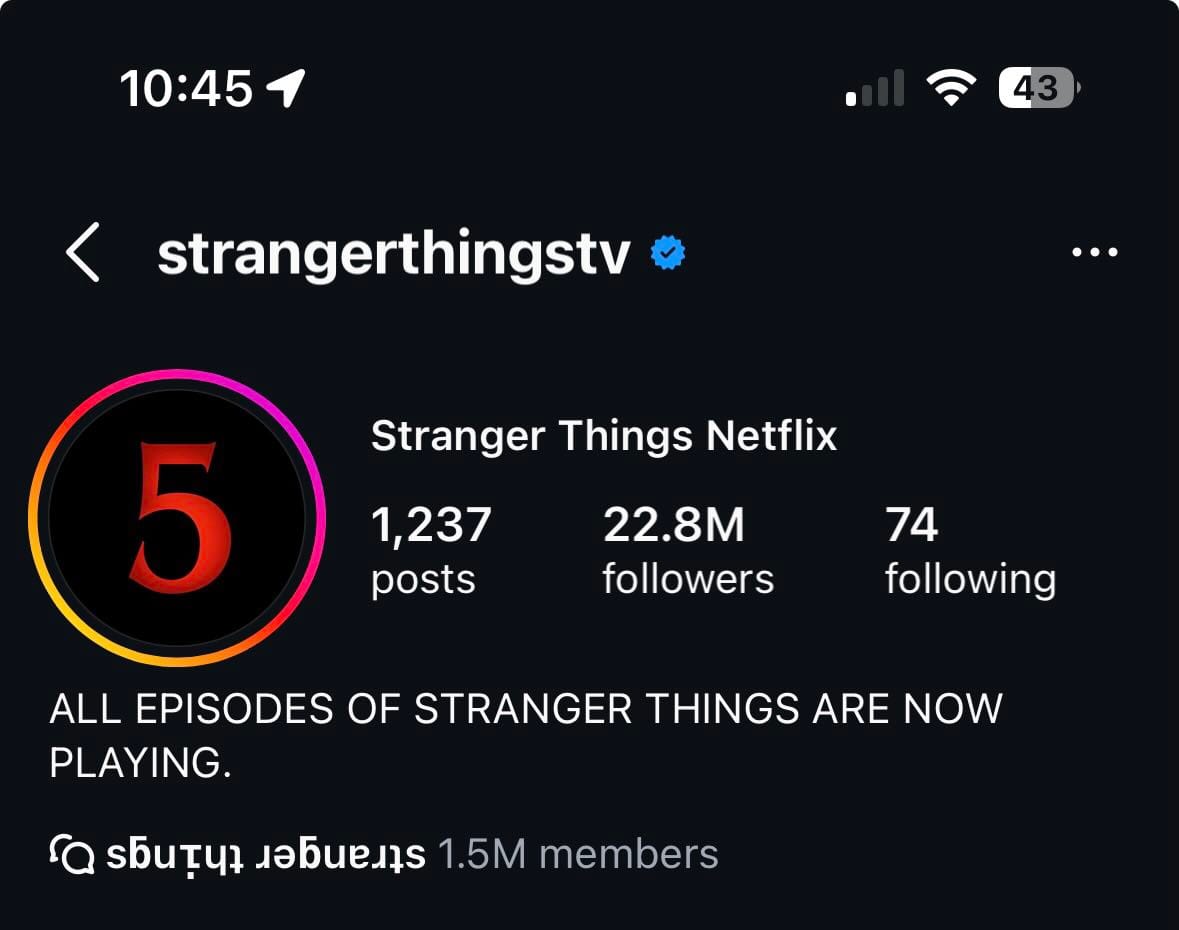
Task: Open the 22.8M followers list
Action: click(687, 551)
